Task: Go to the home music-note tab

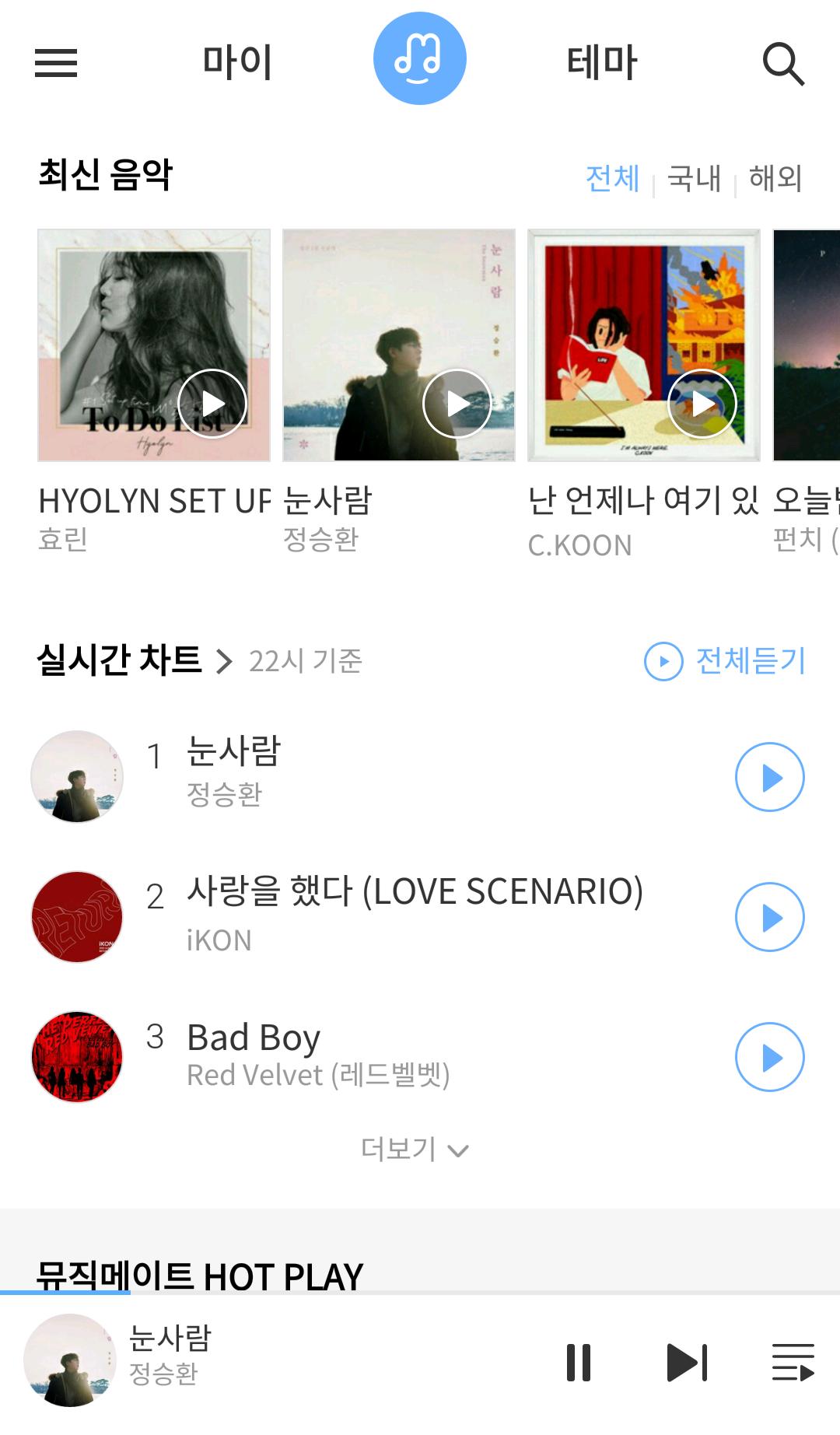Action: [419, 59]
